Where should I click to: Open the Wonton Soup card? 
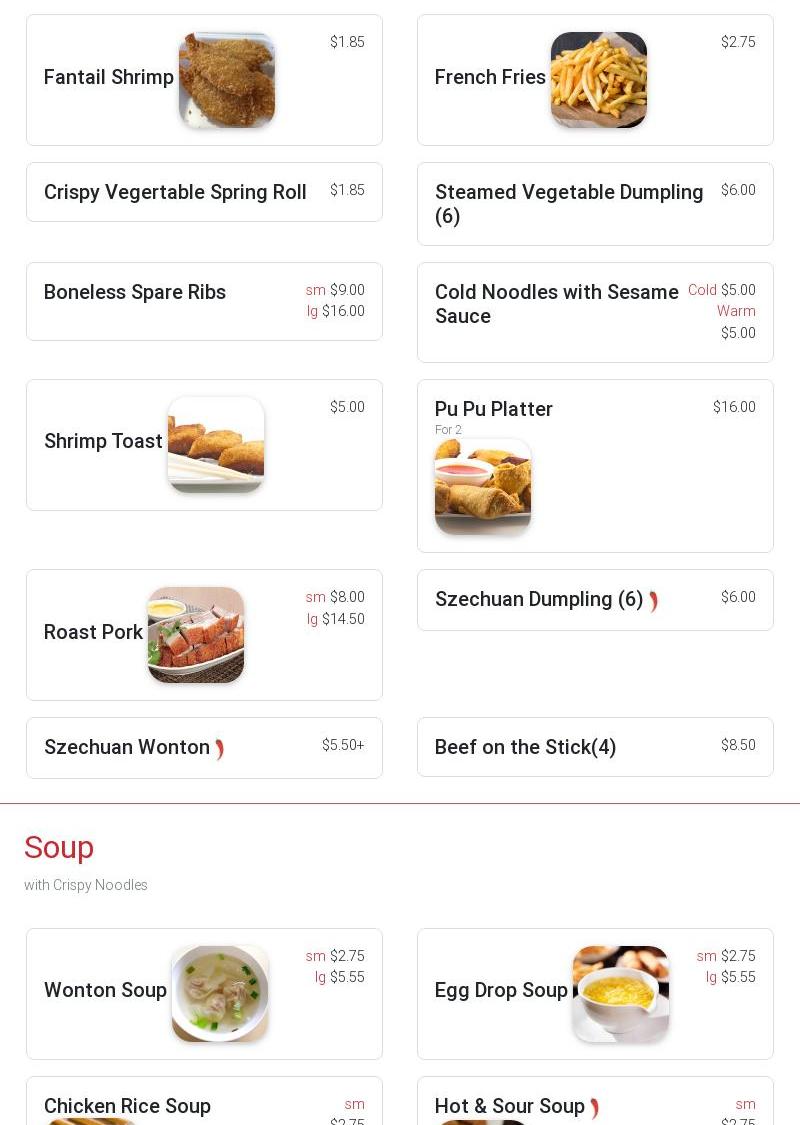pos(204,994)
